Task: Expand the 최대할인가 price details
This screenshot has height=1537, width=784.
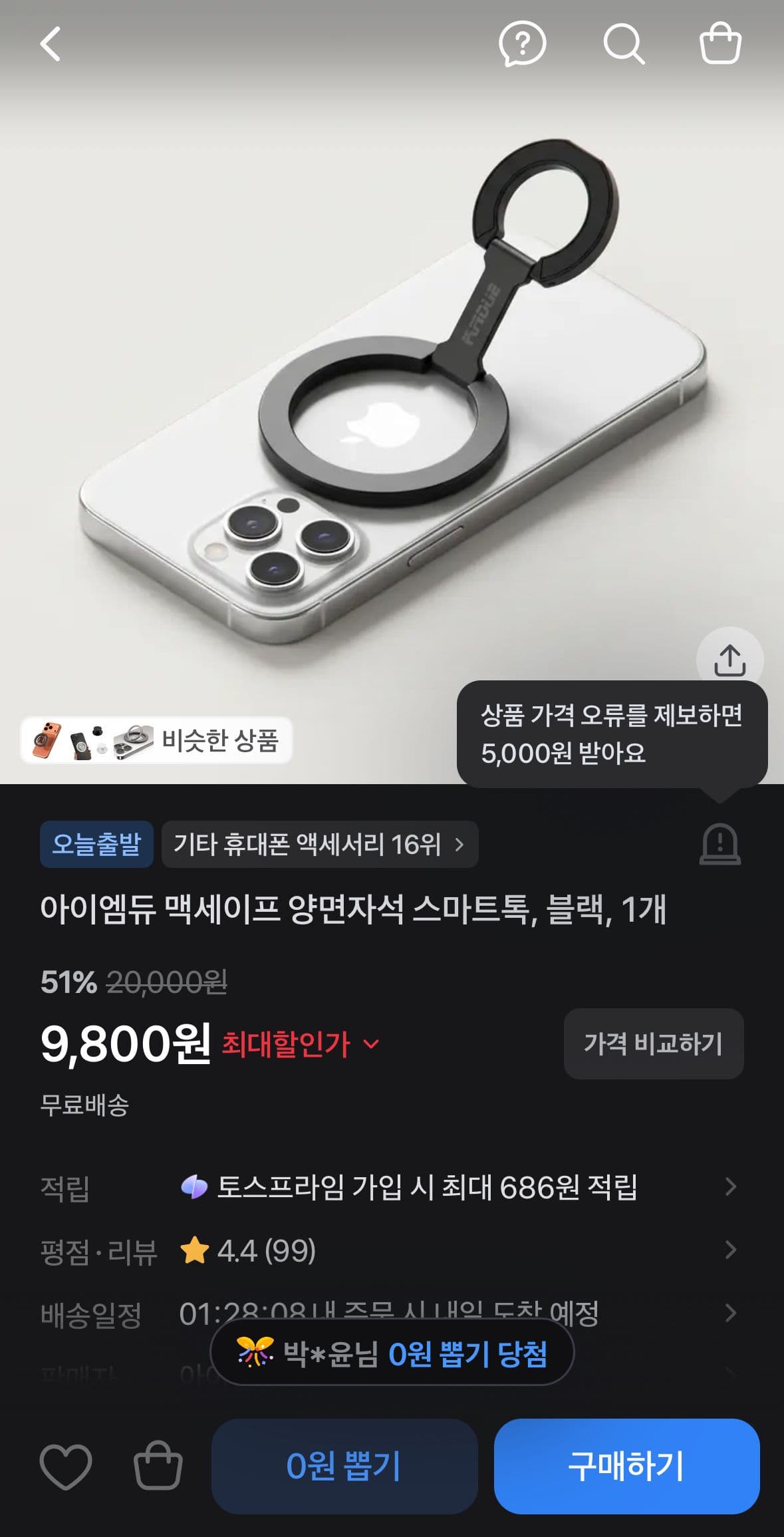Action: (300, 1044)
